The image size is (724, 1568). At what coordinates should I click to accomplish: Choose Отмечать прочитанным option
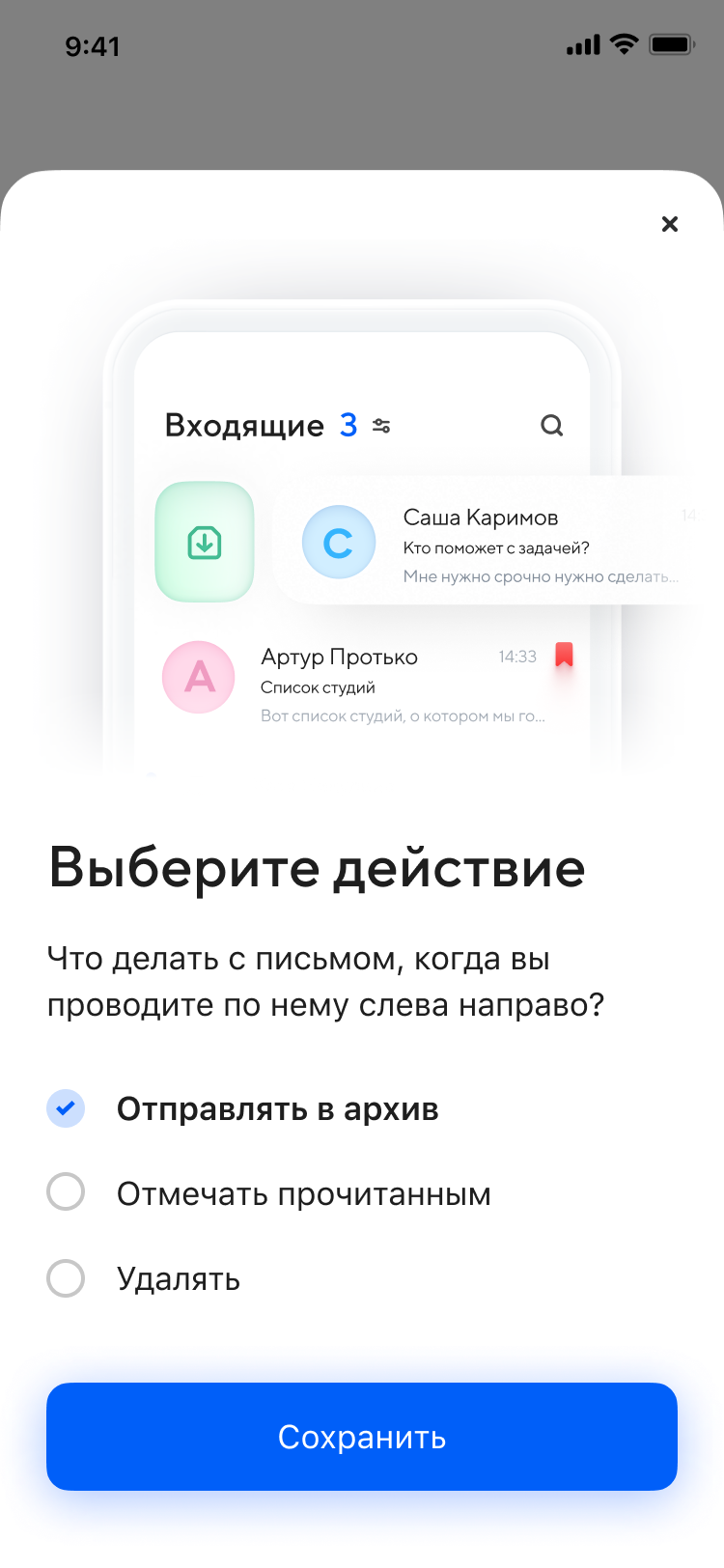269,1193
